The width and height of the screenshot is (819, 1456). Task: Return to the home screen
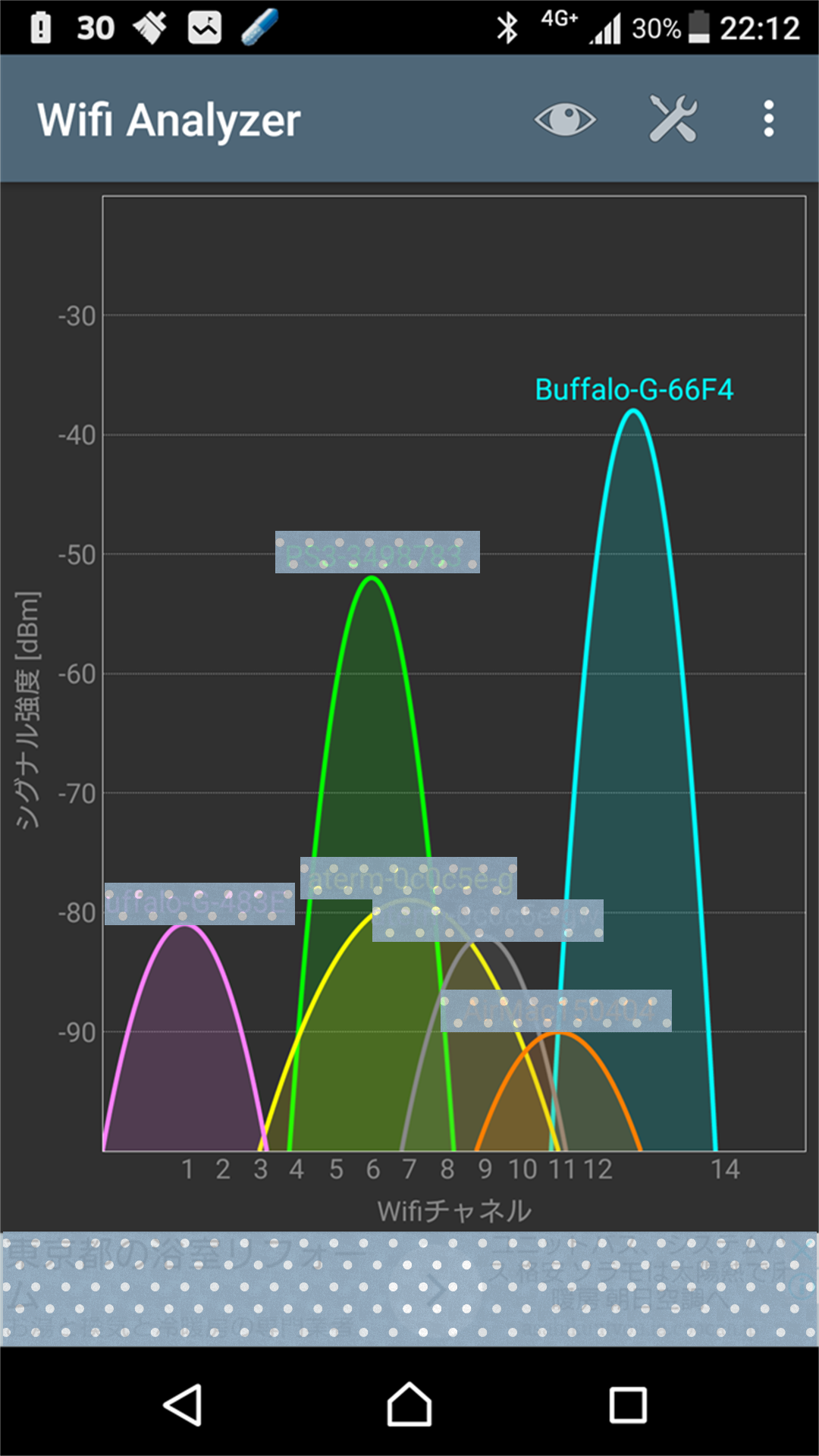[x=409, y=1405]
